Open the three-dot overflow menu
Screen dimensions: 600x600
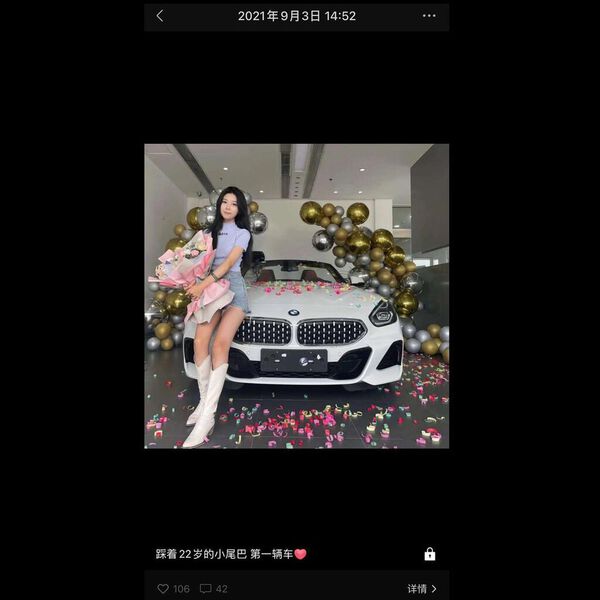point(429,16)
